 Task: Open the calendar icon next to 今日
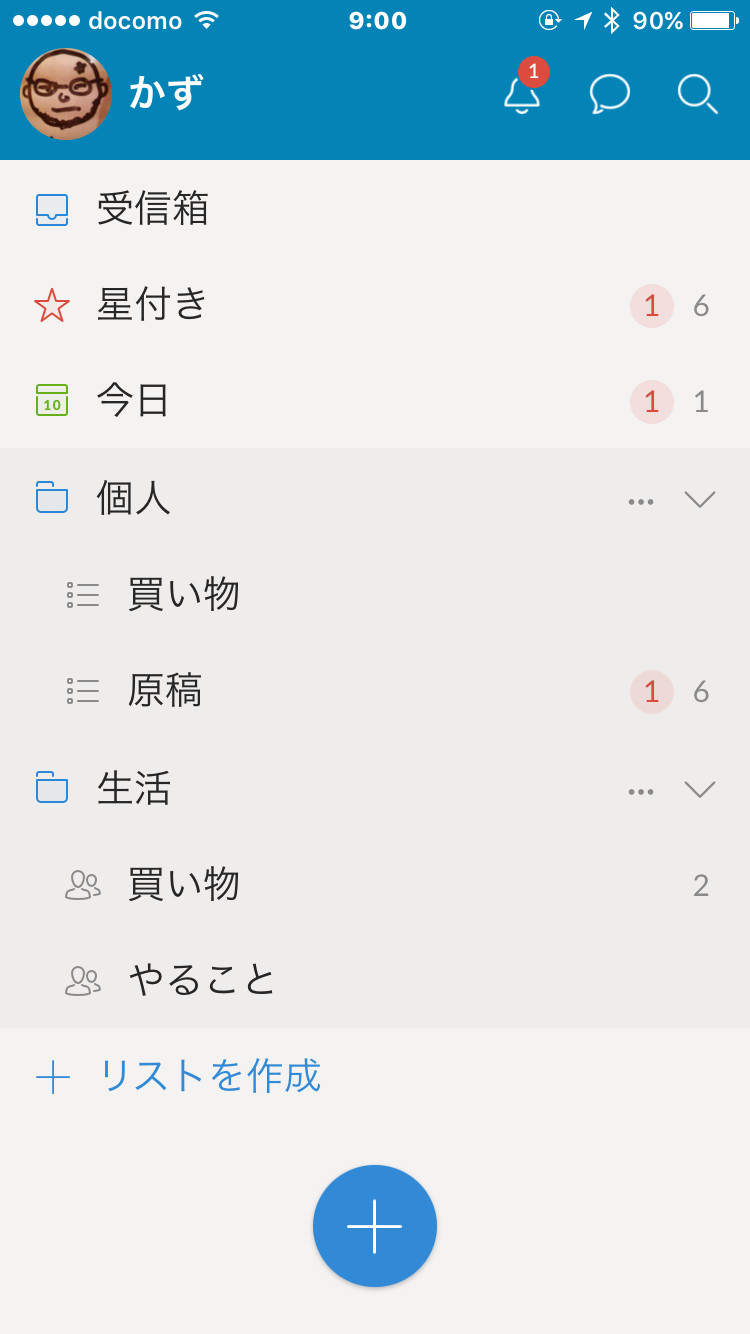coord(51,400)
